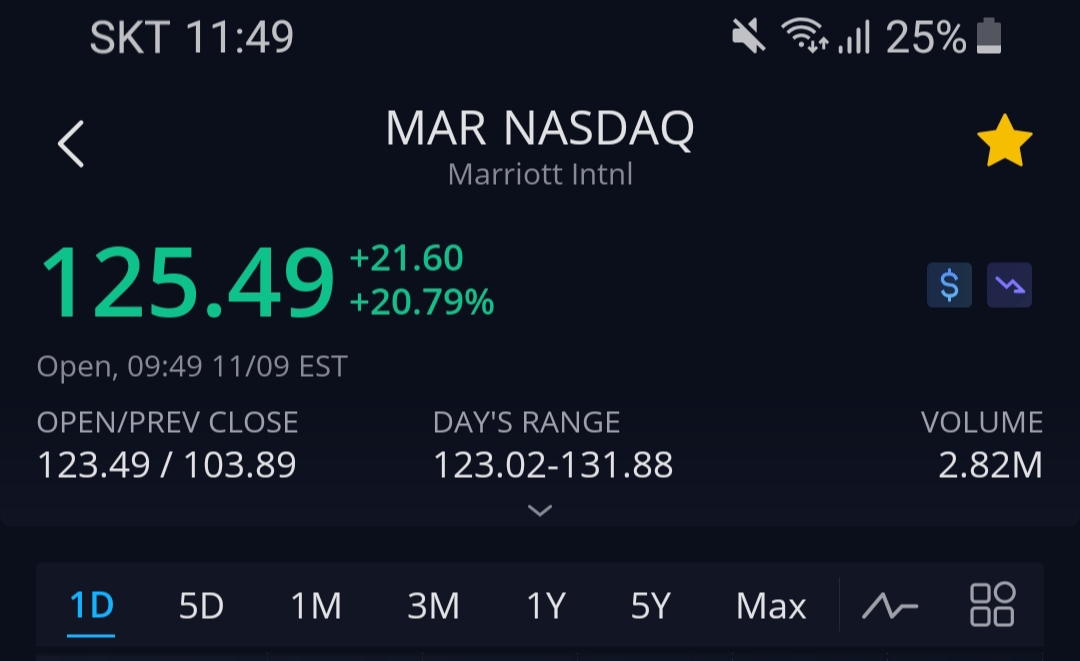Show the 3M chart range
Viewport: 1080px width, 661px height.
tap(433, 606)
